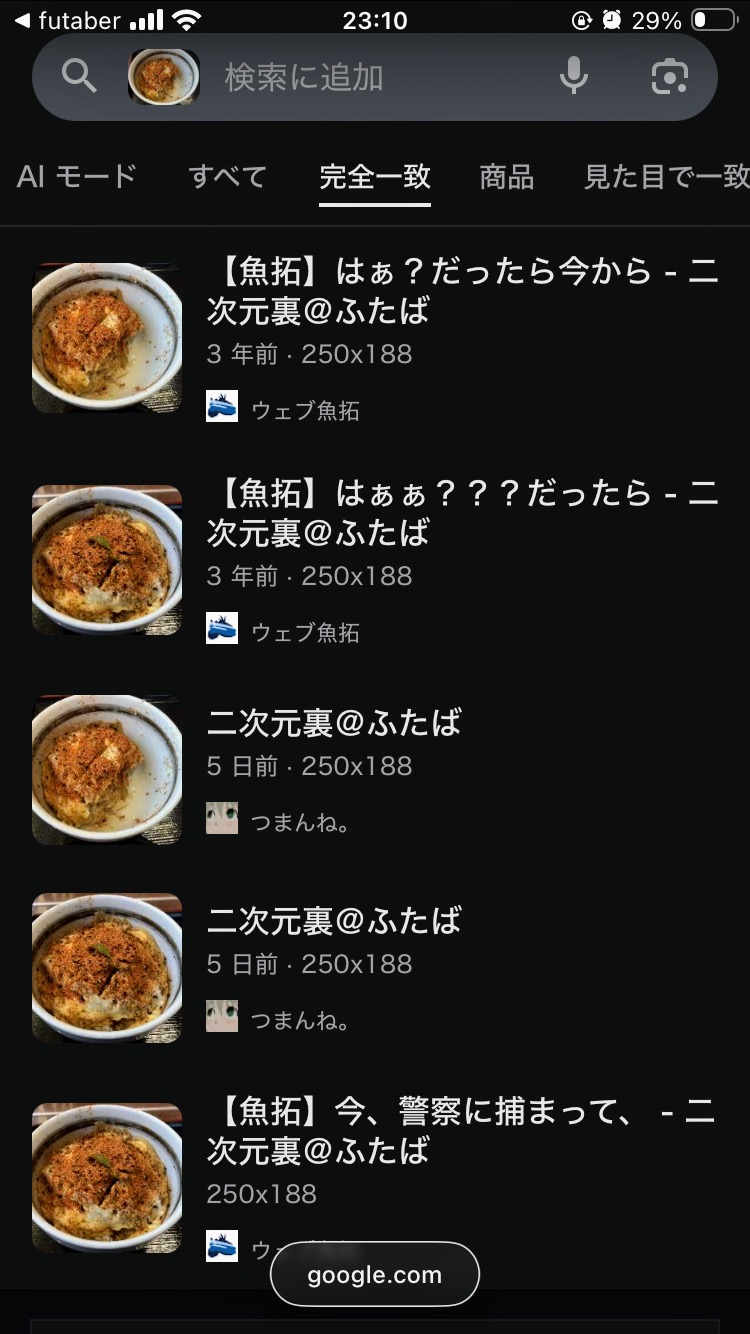
Task: Open the first つまんね。 二次元裏@ふたば result
Action: [x=334, y=722]
